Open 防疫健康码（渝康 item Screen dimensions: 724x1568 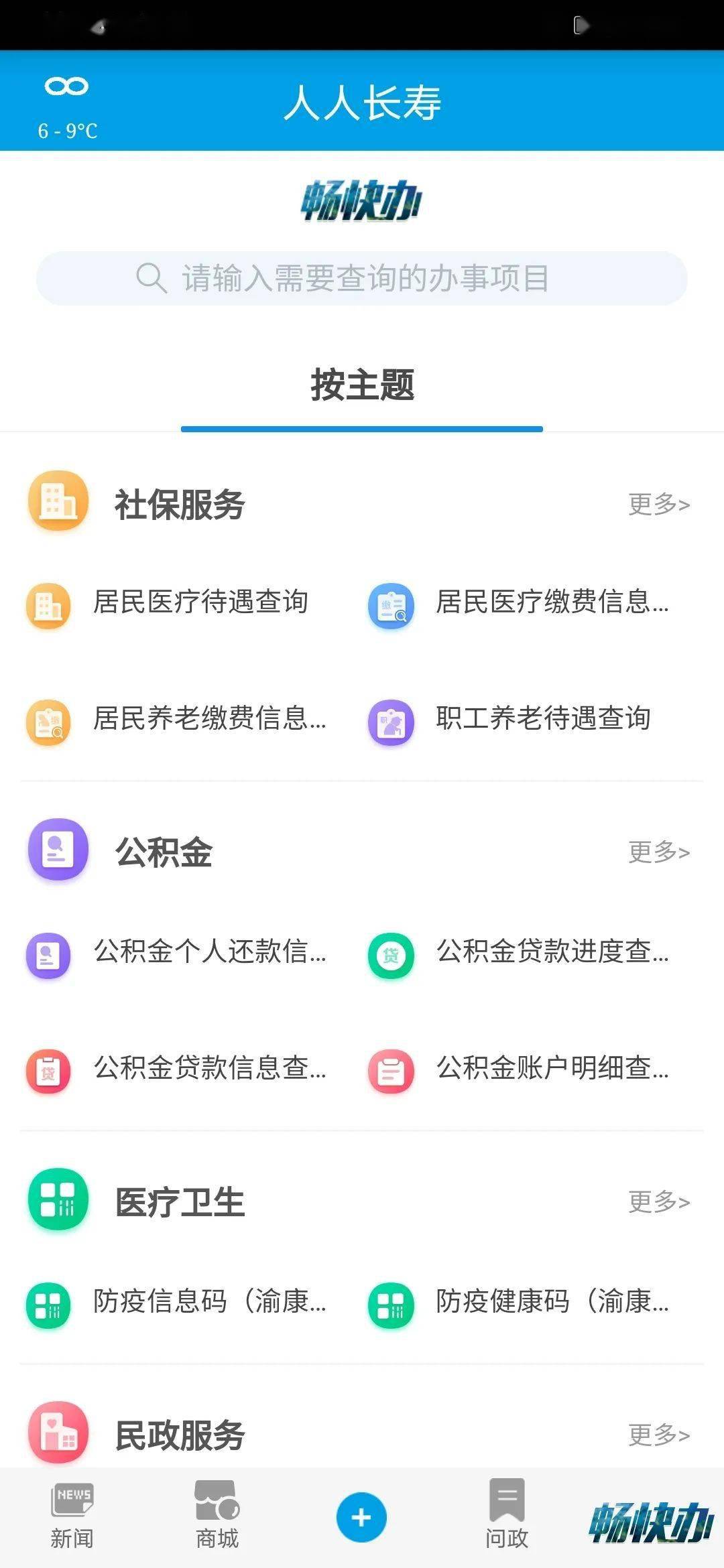(x=551, y=1301)
